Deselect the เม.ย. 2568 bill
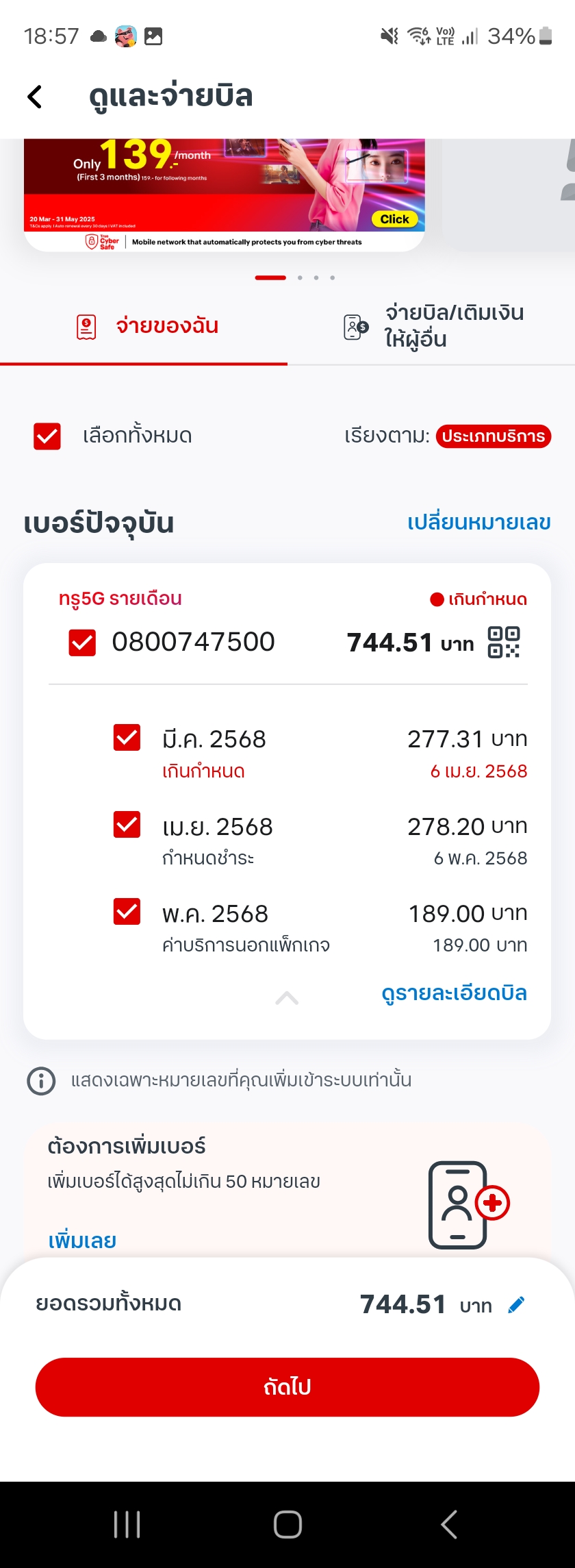Image resolution: width=575 pixels, height=1568 pixels. (127, 825)
